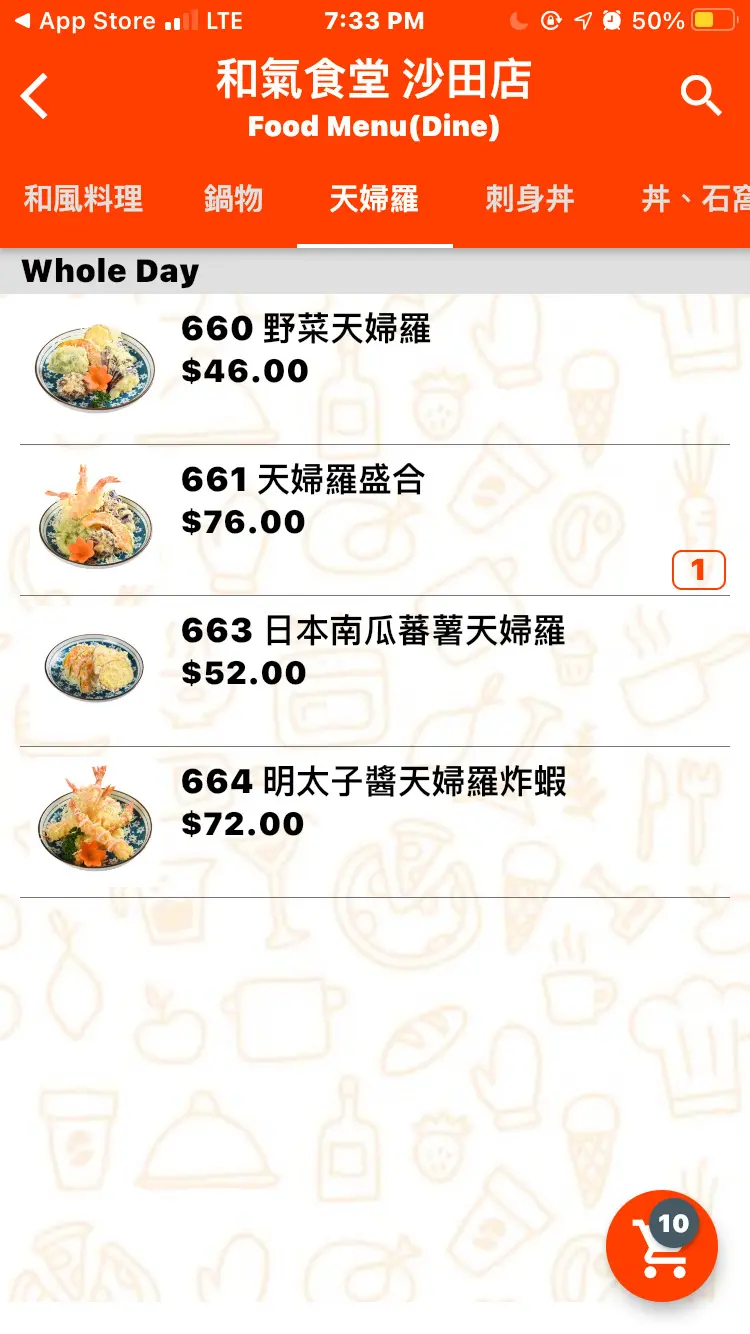
Task: Switch to the 刺身丼 tab
Action: click(x=530, y=199)
